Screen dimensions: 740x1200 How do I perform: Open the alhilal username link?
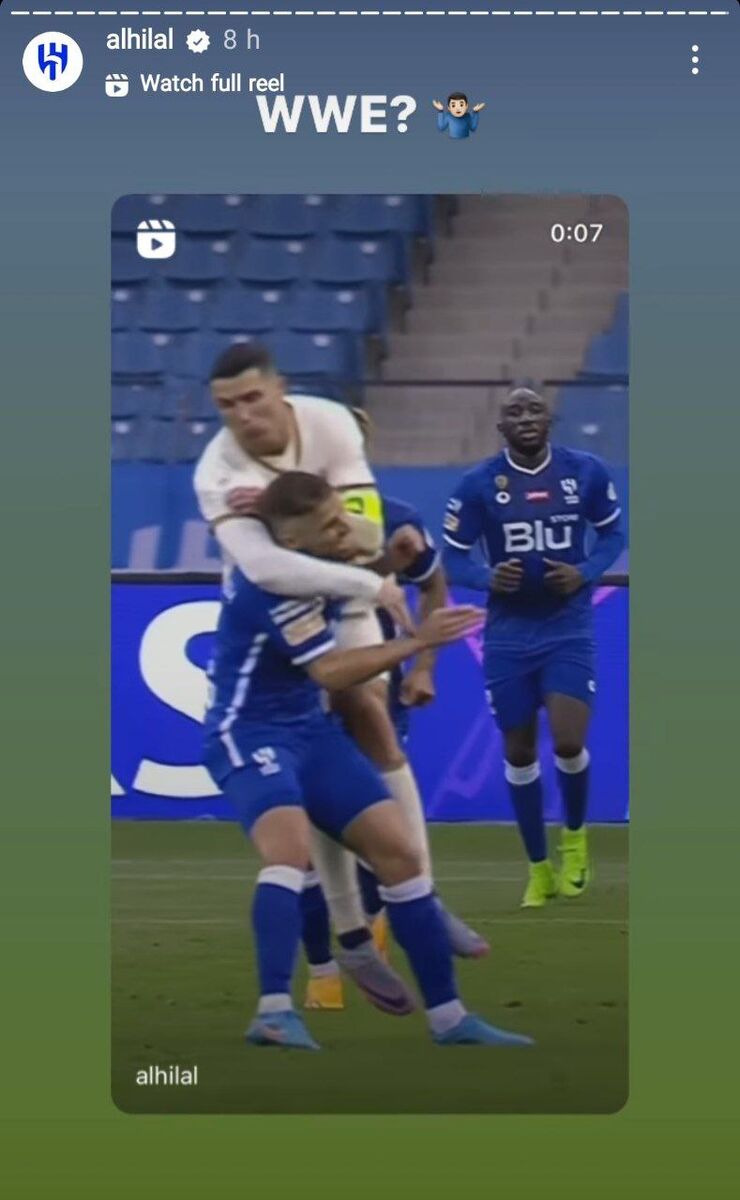140,40
